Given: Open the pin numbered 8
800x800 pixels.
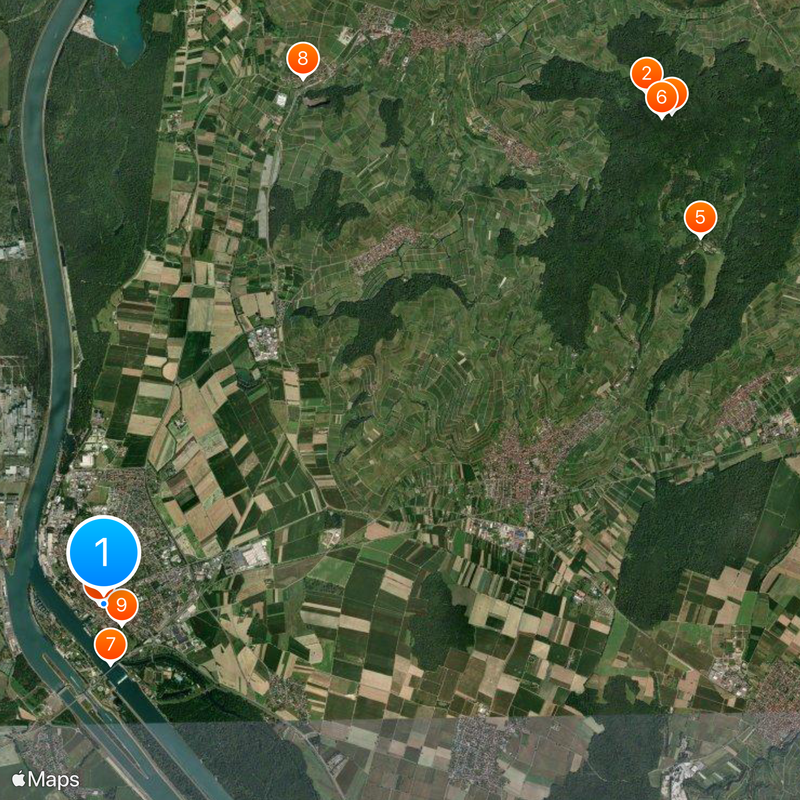Looking at the screenshot, I should coord(302,58).
